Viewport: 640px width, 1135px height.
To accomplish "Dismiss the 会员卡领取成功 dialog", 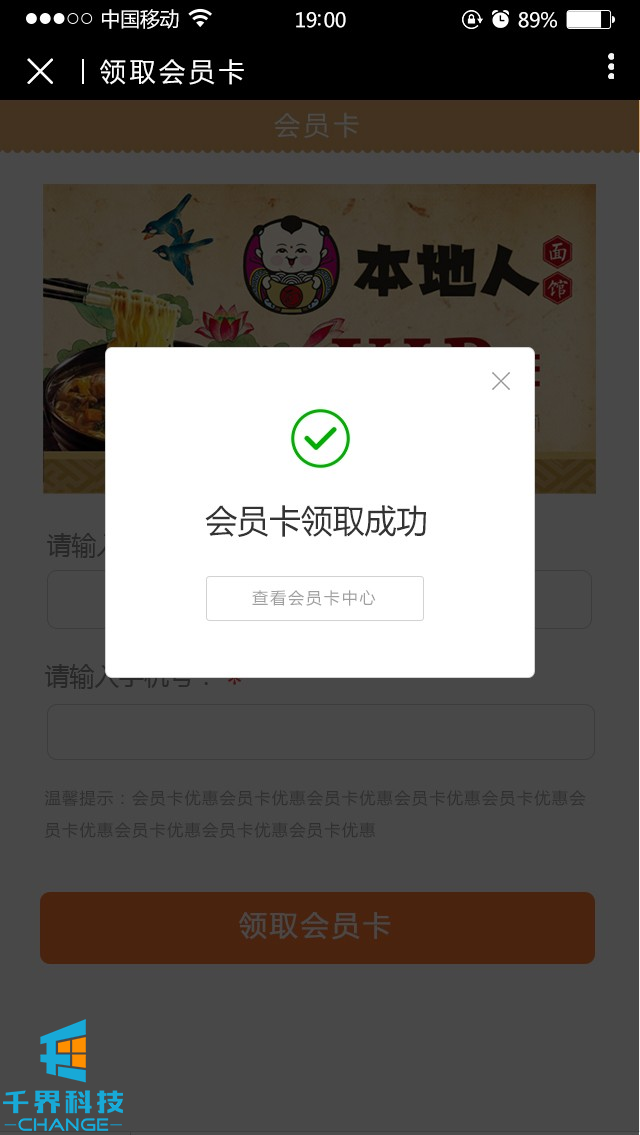I will click(x=501, y=381).
